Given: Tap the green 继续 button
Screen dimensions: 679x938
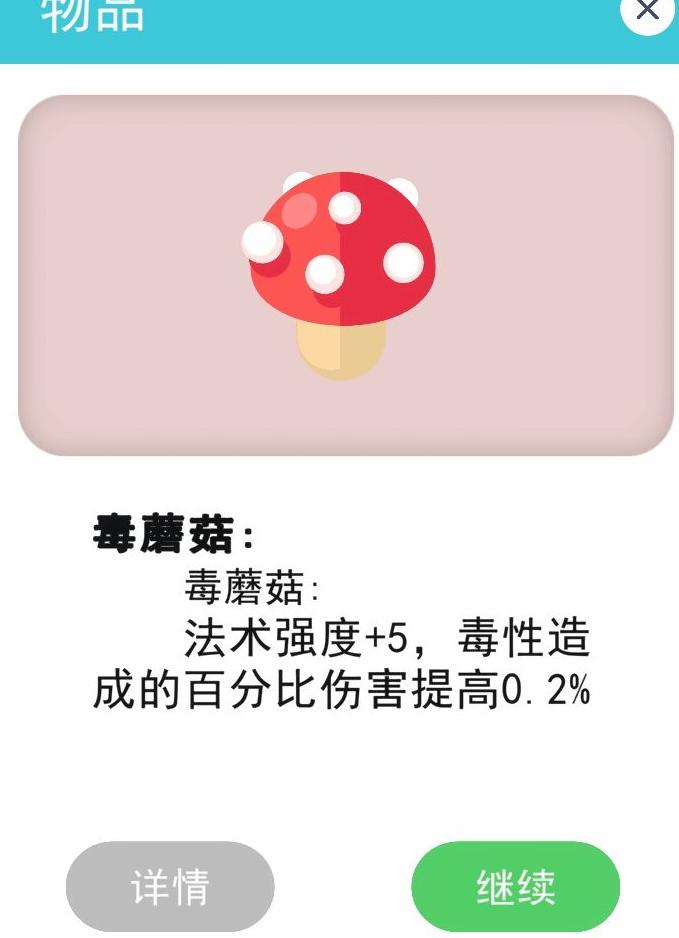Looking at the screenshot, I should (515, 886).
